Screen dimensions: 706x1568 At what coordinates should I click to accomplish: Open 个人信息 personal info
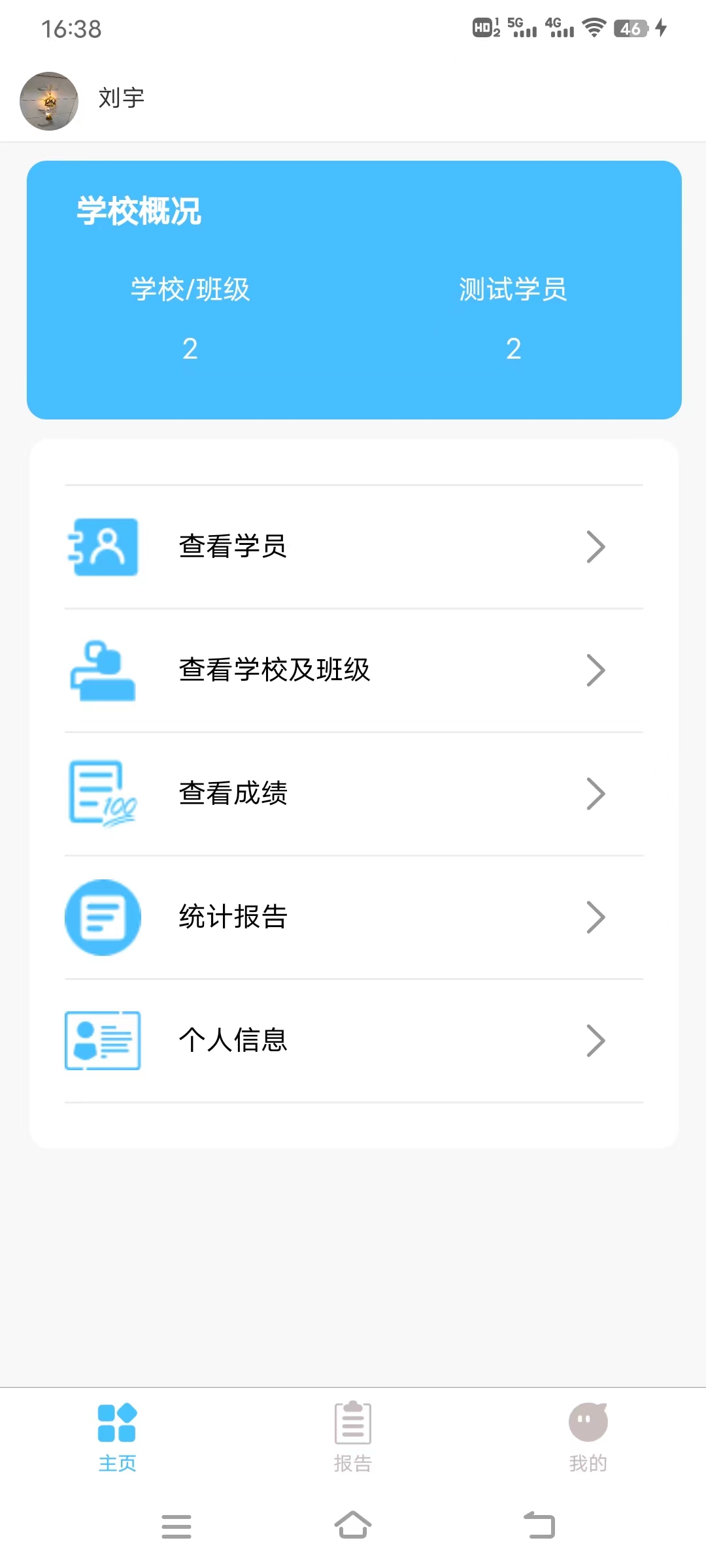point(353,1041)
